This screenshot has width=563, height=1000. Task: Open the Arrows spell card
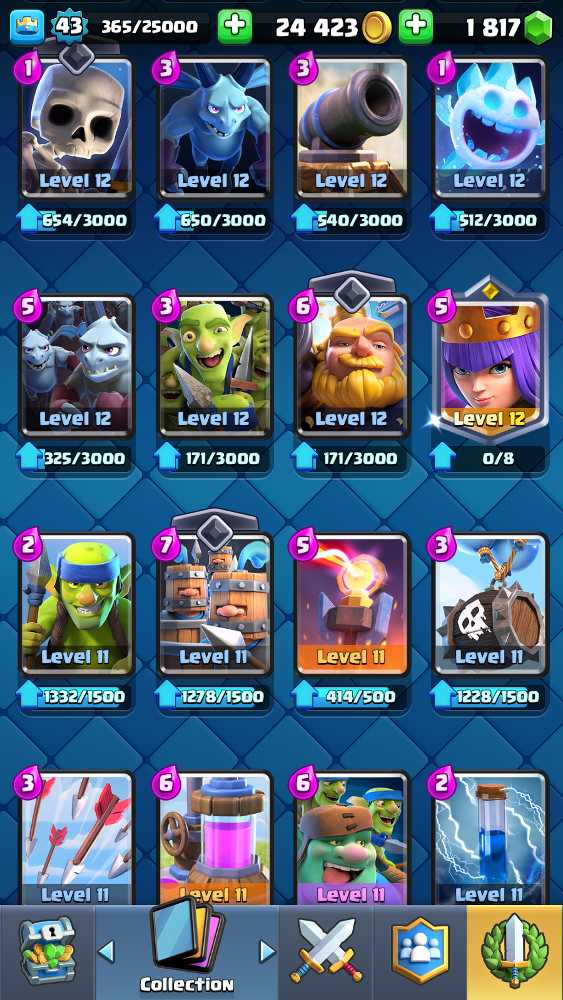[x=77, y=839]
